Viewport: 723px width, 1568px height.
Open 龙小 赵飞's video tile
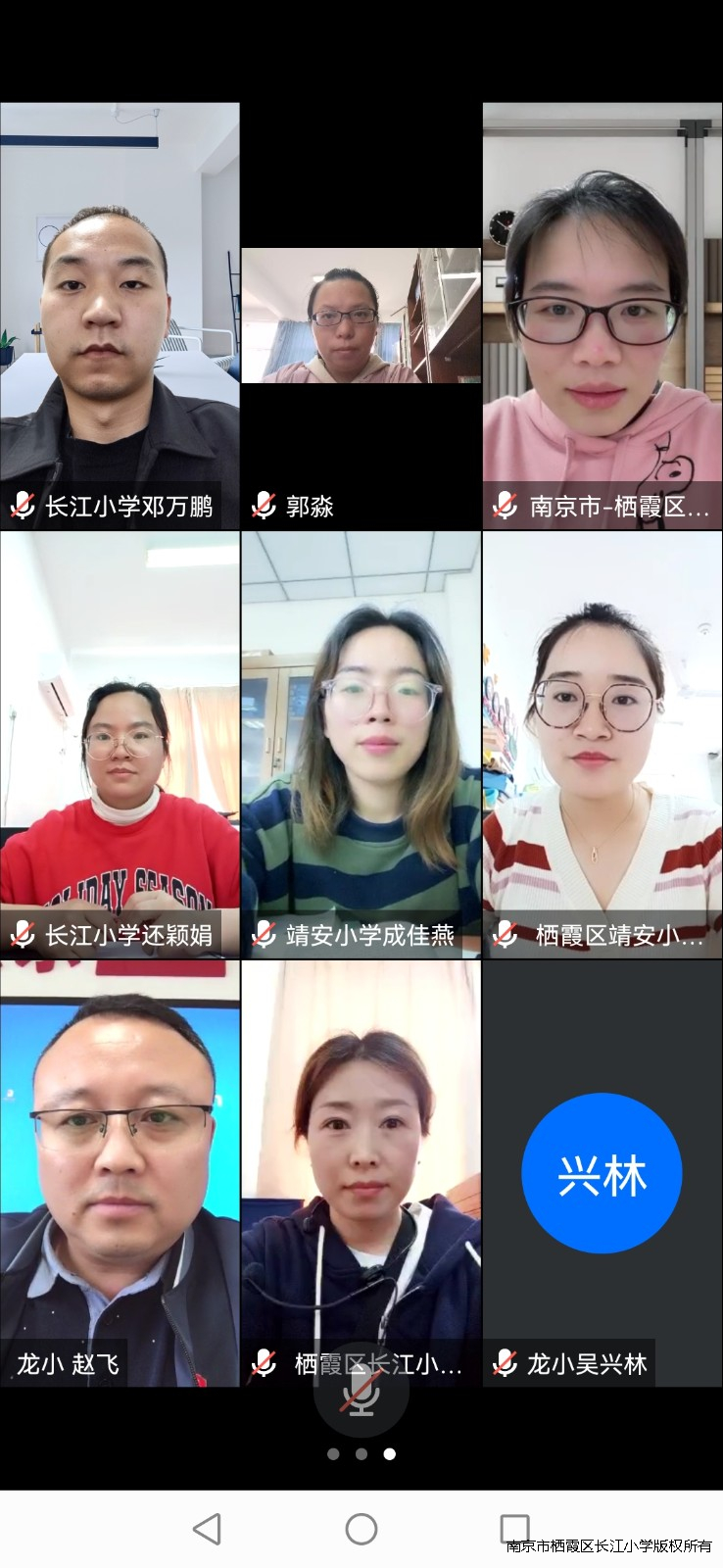[120, 1172]
